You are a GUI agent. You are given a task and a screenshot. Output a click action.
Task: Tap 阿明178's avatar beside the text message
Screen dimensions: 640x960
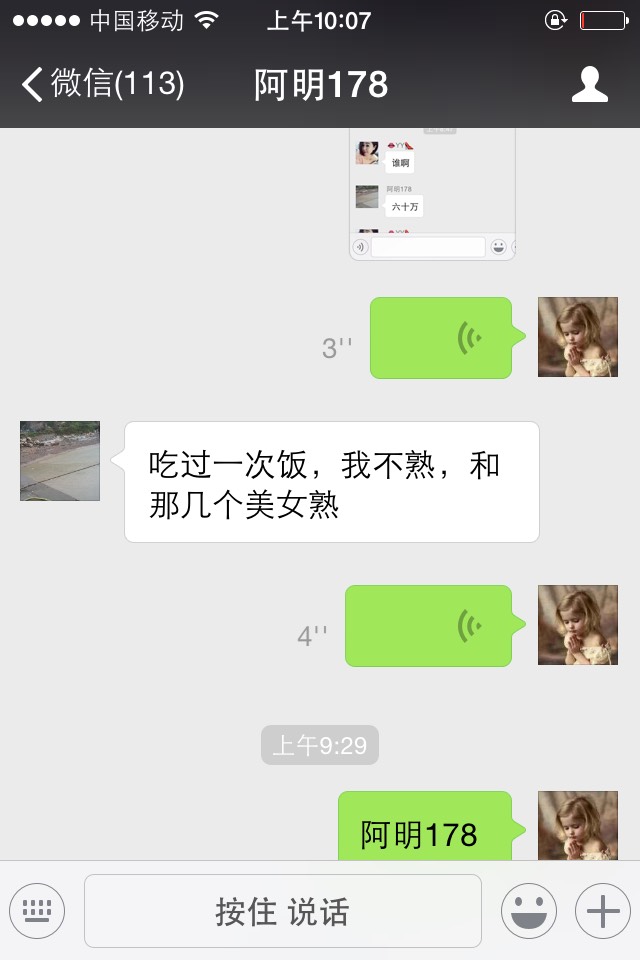(60, 461)
